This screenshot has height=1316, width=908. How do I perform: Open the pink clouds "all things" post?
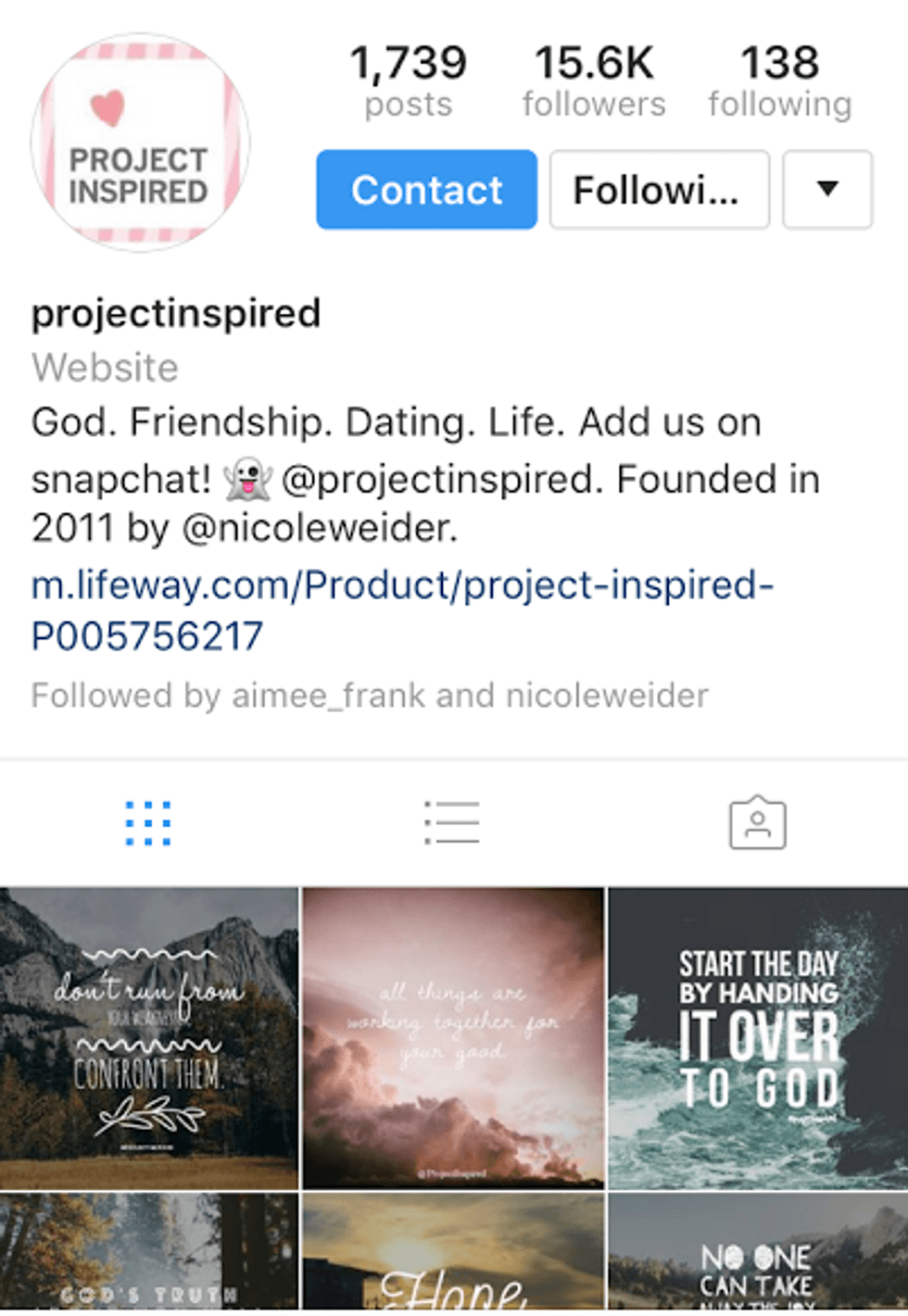(453, 1037)
